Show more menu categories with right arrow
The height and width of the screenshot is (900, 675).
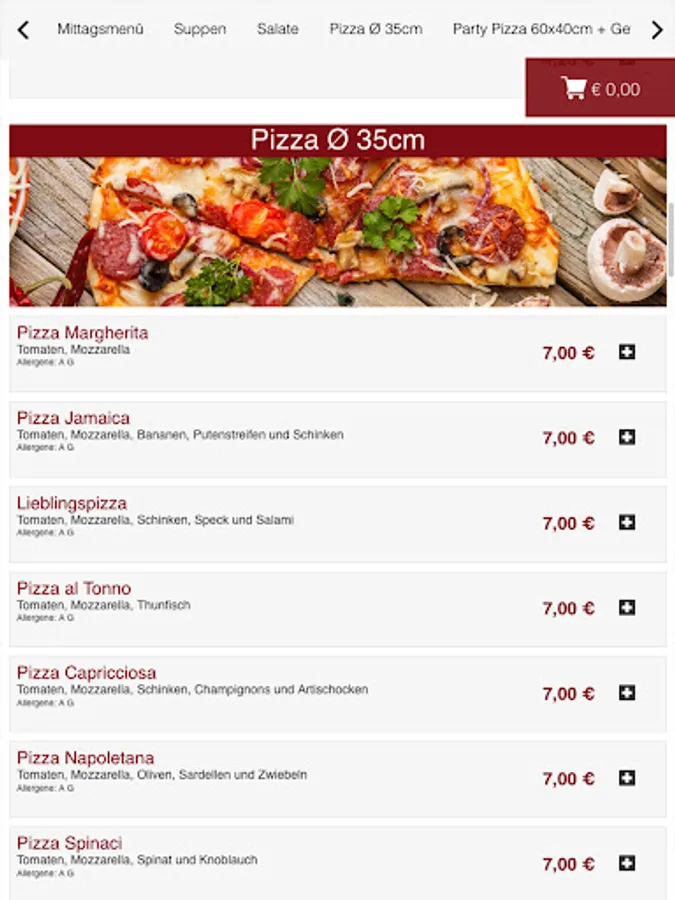[x=657, y=30]
